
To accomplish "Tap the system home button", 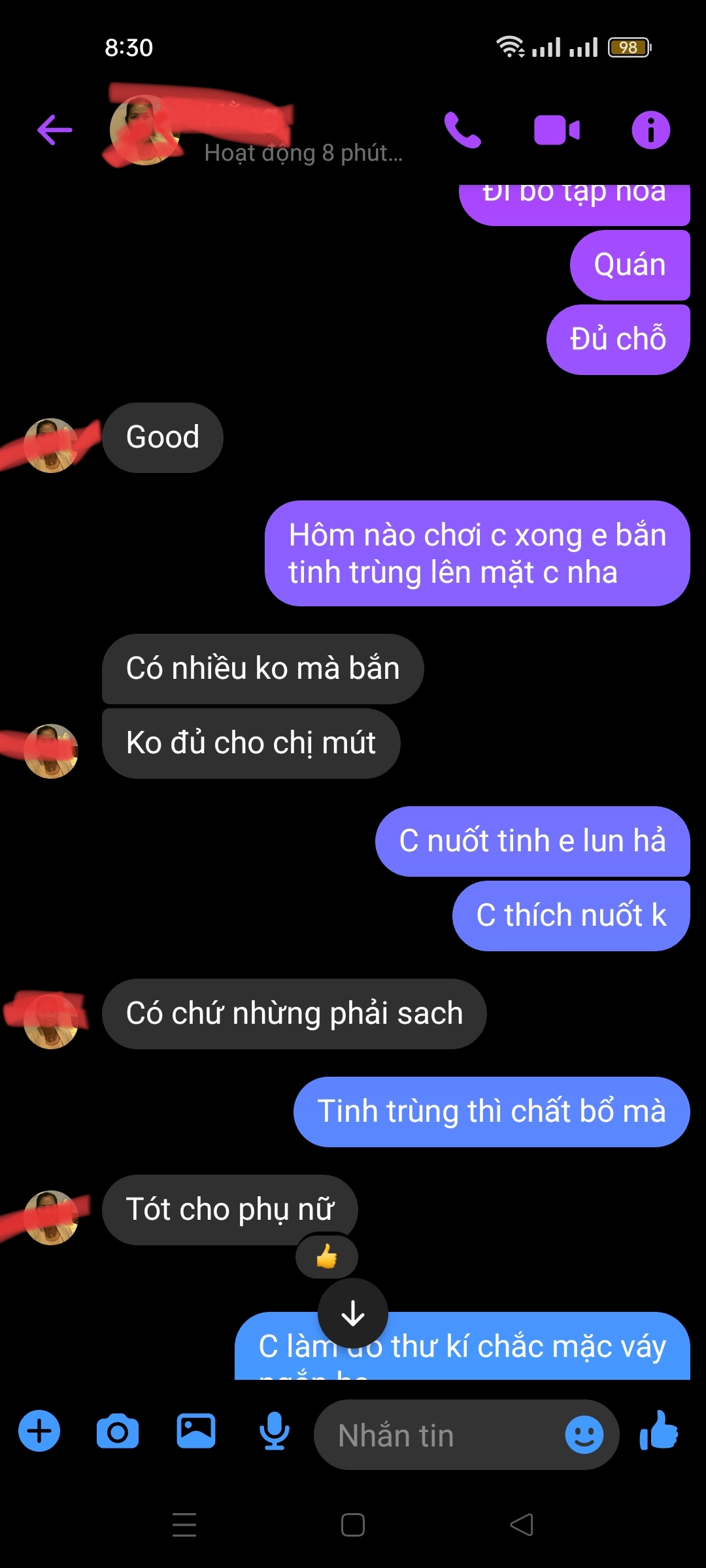I will click(x=353, y=1525).
